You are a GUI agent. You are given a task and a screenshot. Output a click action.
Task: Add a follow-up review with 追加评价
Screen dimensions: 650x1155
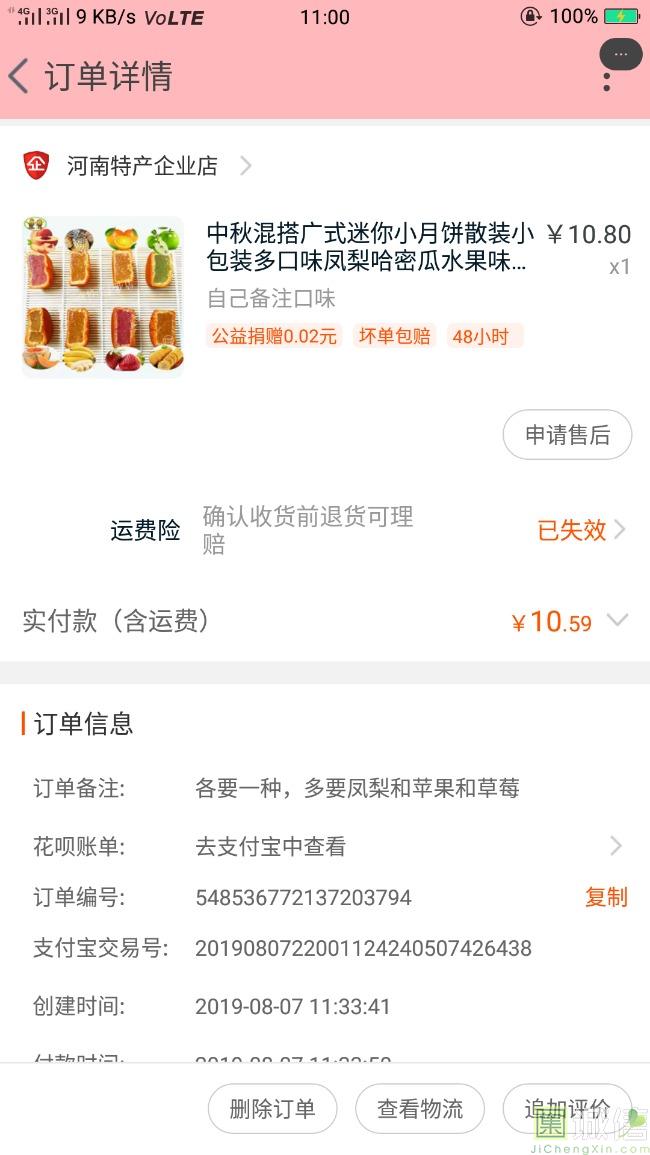pos(567,1108)
